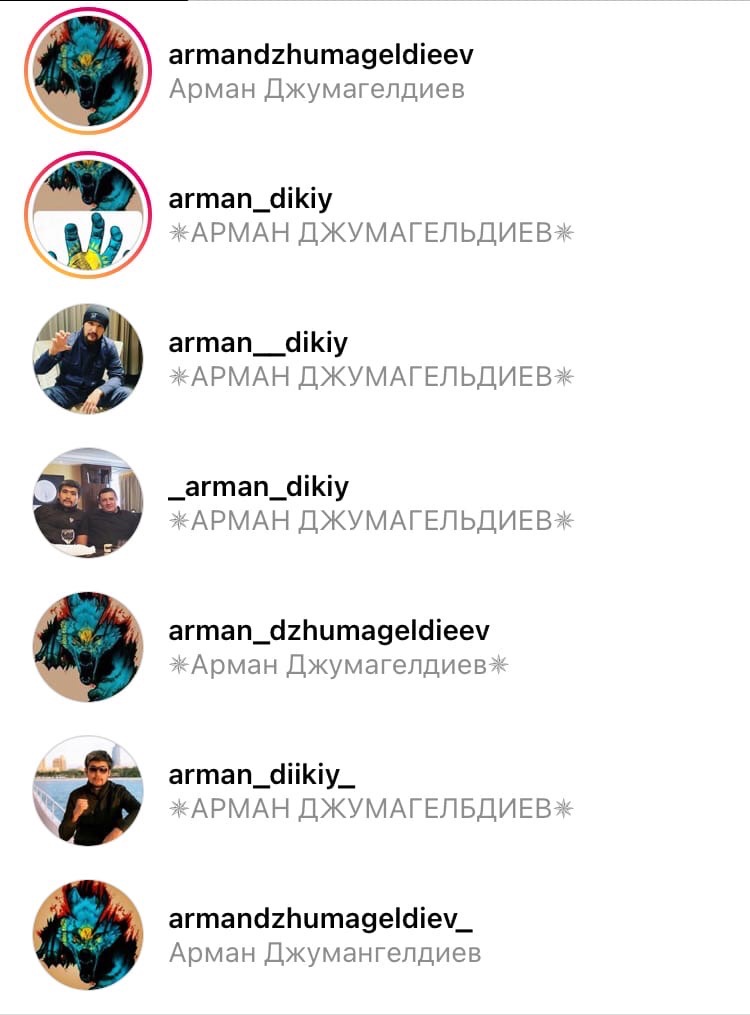
Task: Open the _arman_dikiy profile row
Action: pos(258,487)
